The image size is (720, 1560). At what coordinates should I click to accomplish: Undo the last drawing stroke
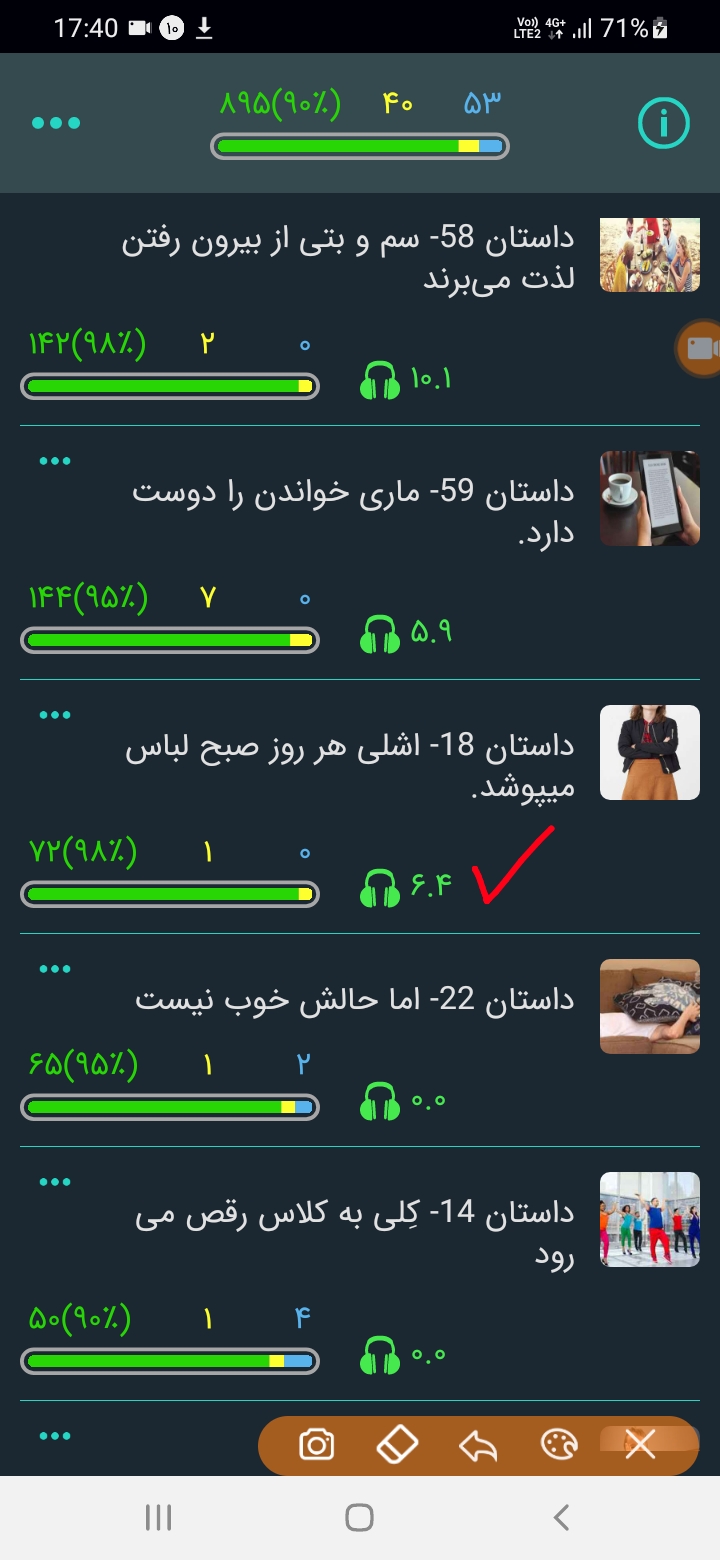(478, 1445)
